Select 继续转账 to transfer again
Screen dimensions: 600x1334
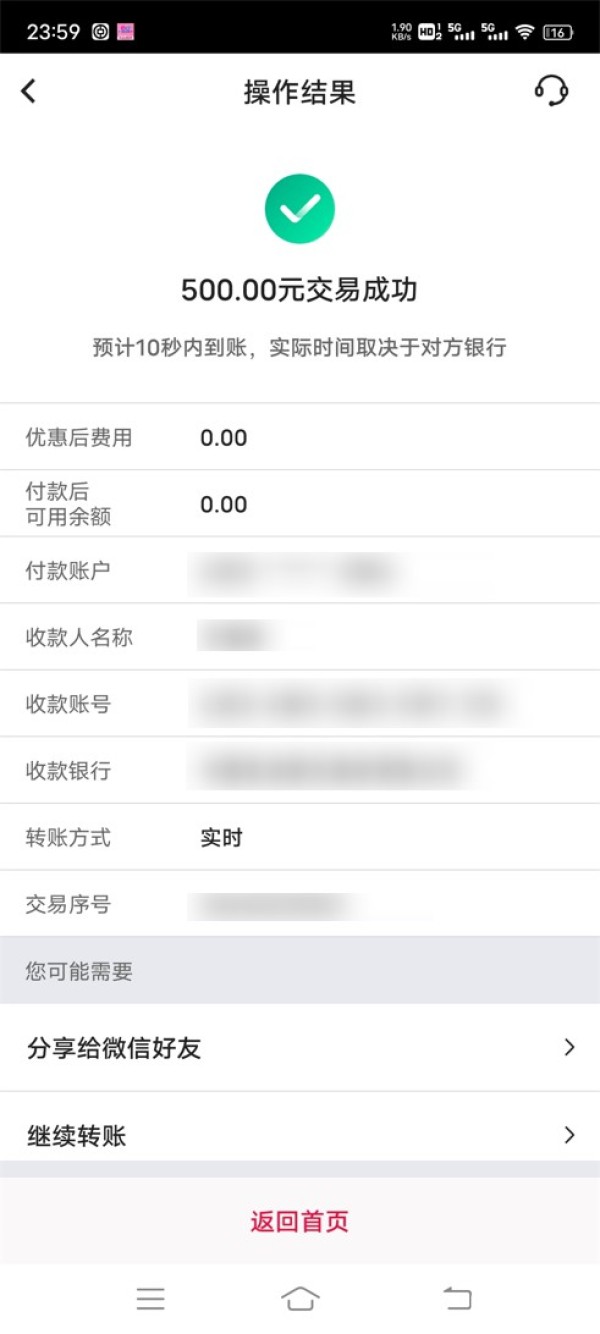click(300, 1134)
